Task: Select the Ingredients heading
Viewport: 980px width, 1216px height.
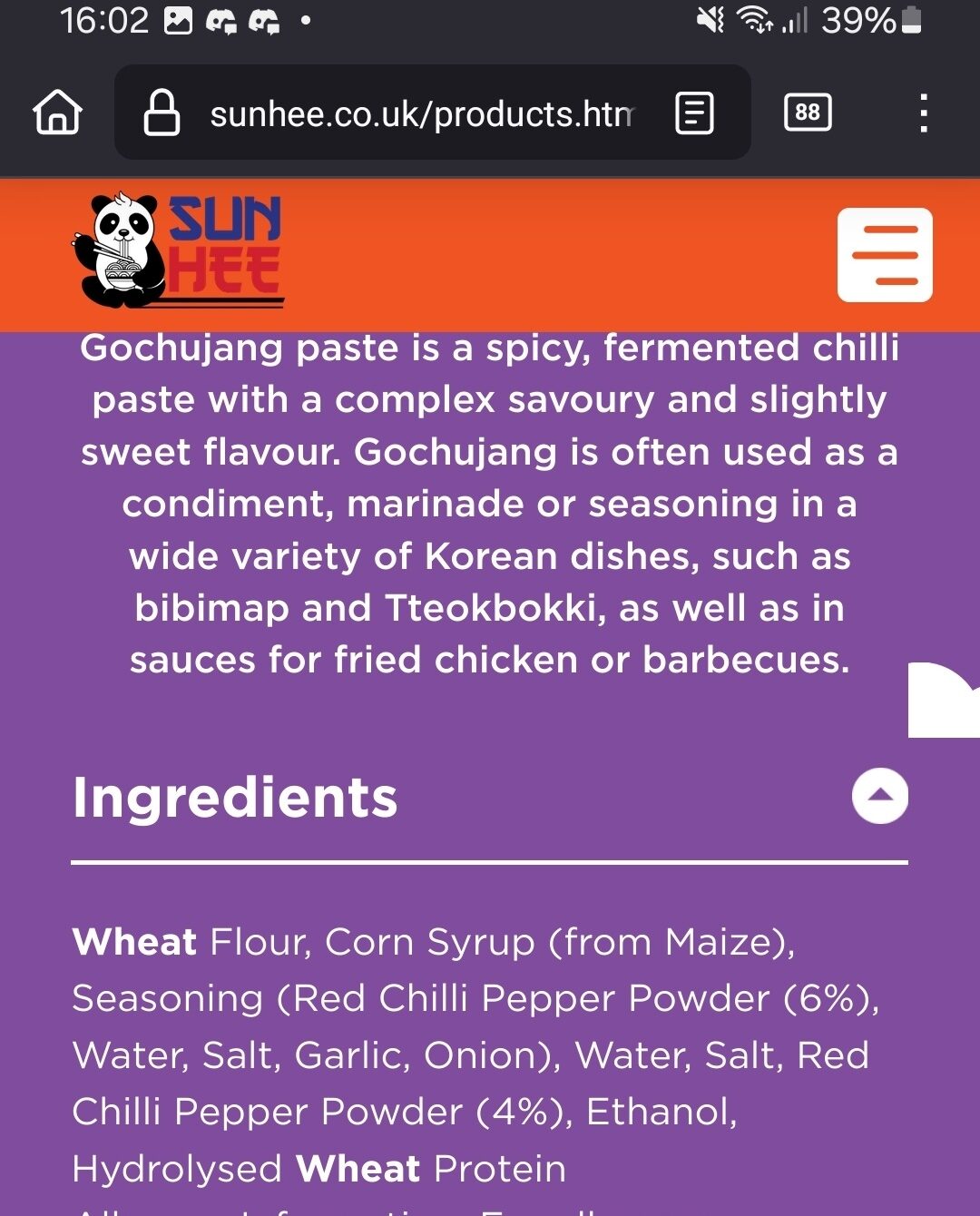Action: [x=236, y=799]
